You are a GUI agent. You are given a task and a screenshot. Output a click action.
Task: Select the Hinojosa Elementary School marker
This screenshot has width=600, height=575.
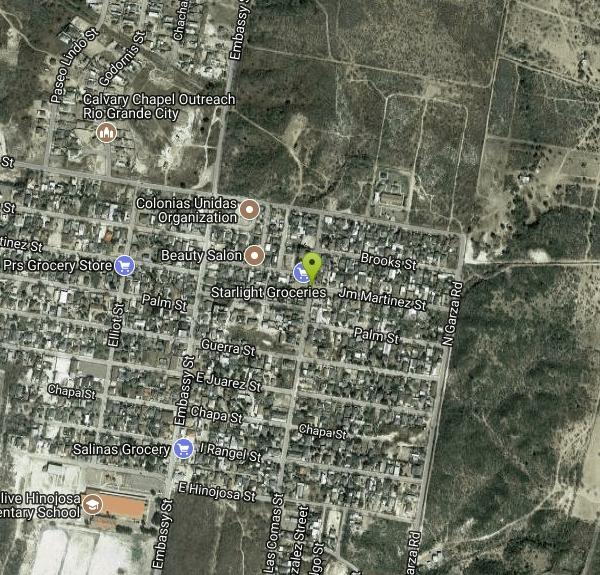click(93, 503)
